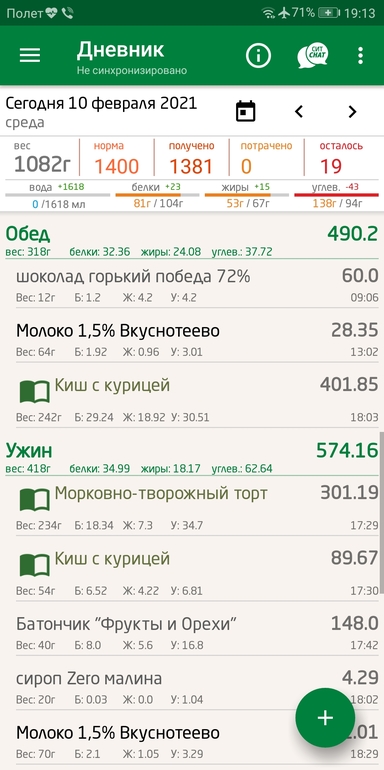384x770 pixels.
Task: Select the Ужин meal header
Action: click(x=192, y=458)
